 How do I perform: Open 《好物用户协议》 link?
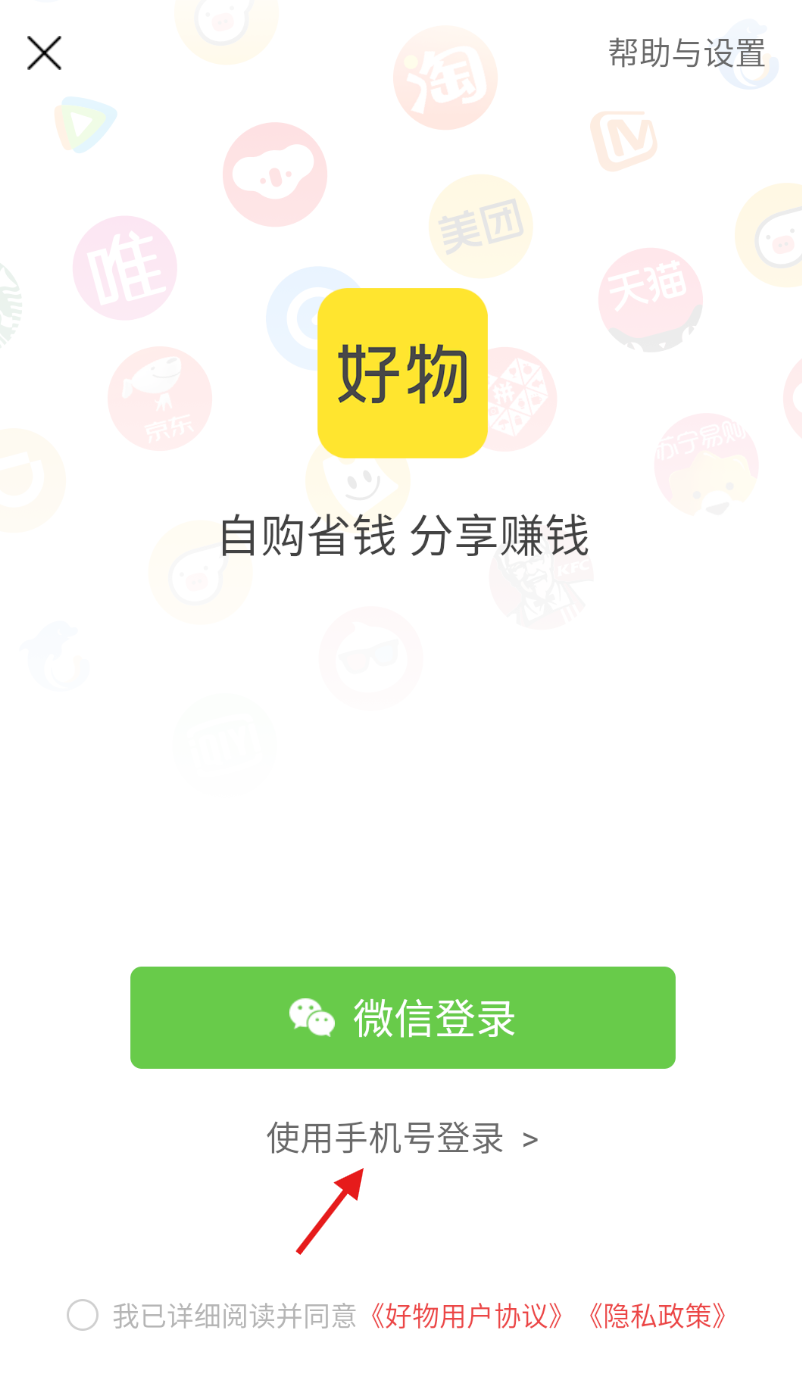pos(466,1316)
